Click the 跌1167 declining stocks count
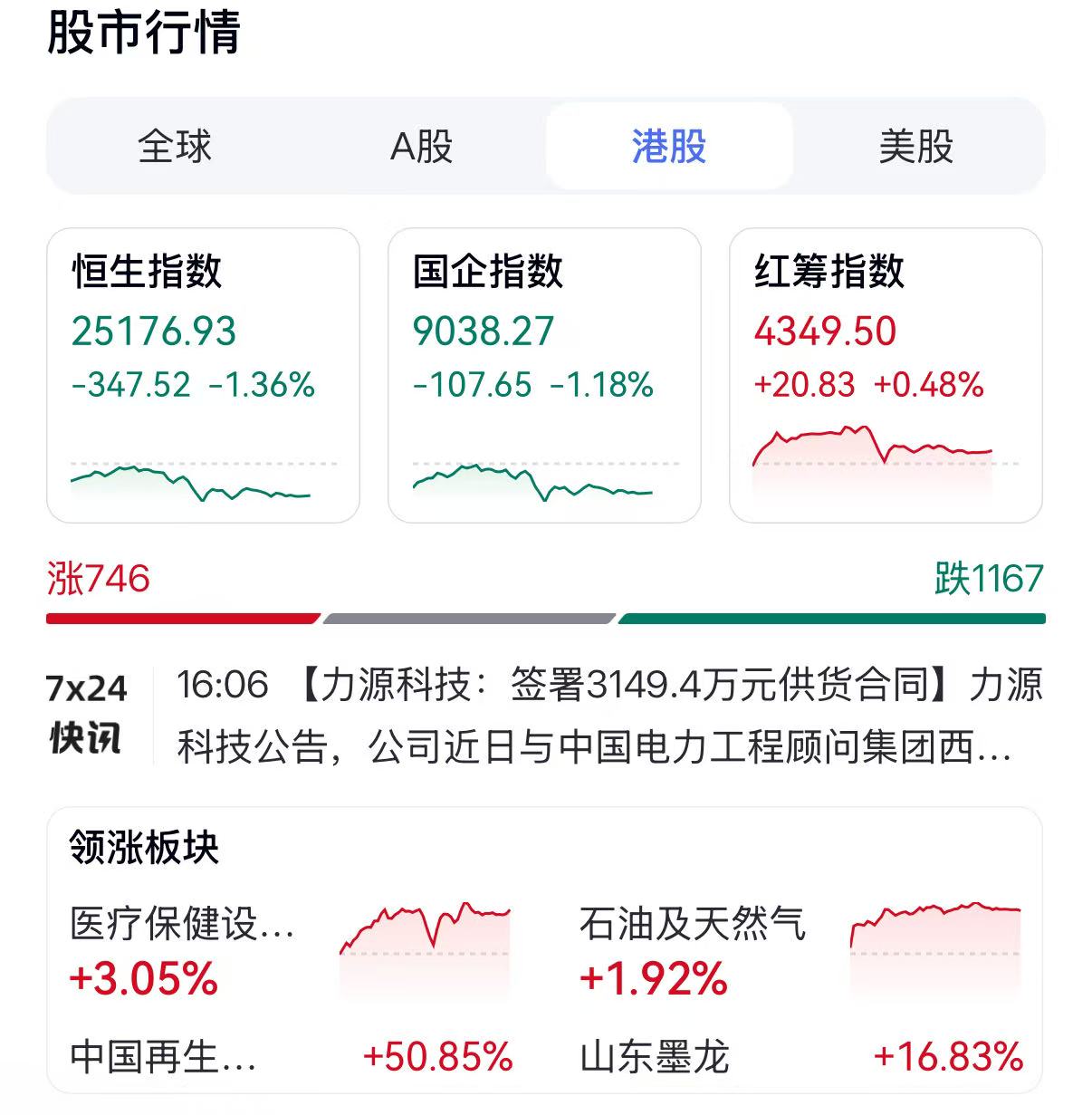Image resolution: width=1092 pixels, height=1115 pixels. [x=990, y=578]
